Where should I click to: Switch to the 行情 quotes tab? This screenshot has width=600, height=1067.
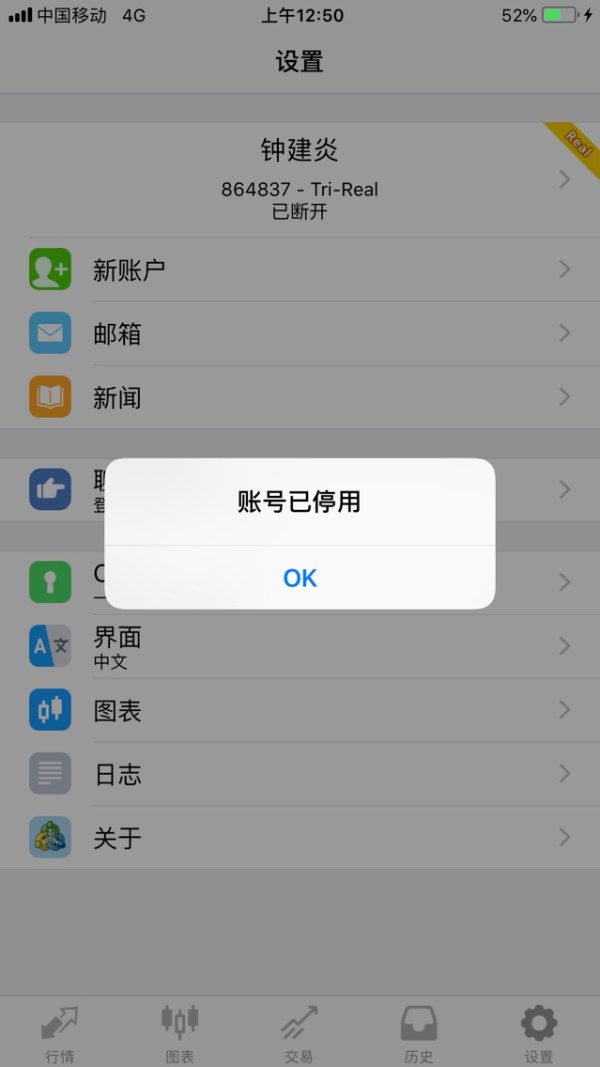(x=59, y=1033)
